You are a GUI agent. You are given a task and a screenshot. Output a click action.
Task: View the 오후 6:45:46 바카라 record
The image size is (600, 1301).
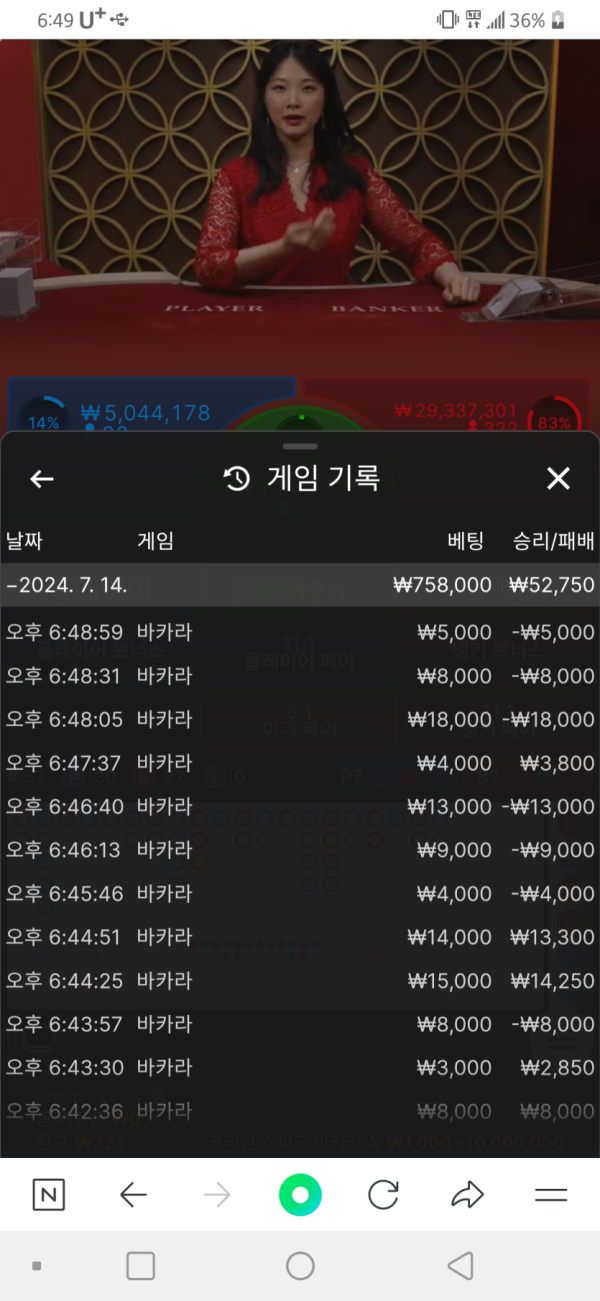tap(300, 893)
